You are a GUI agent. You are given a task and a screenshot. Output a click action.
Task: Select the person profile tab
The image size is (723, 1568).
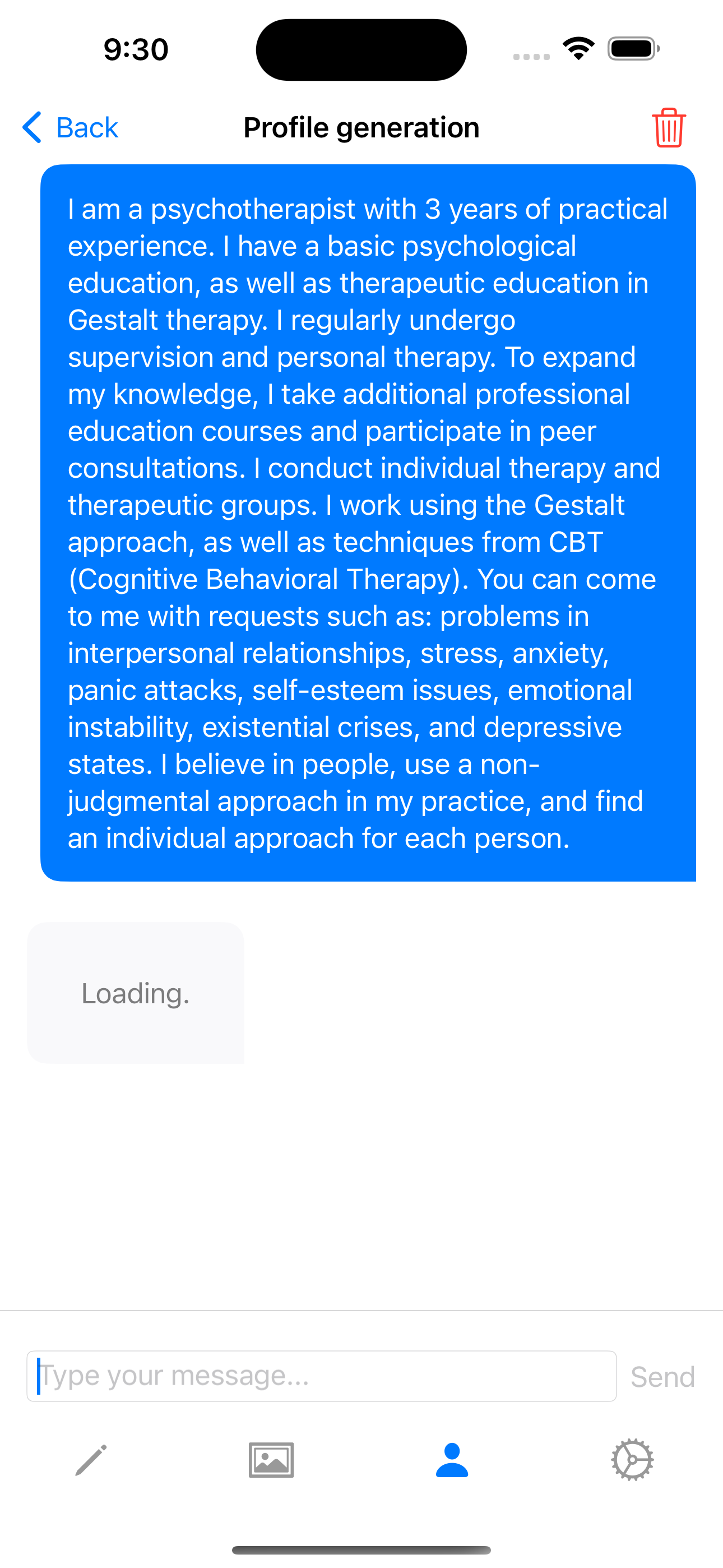tap(452, 1460)
